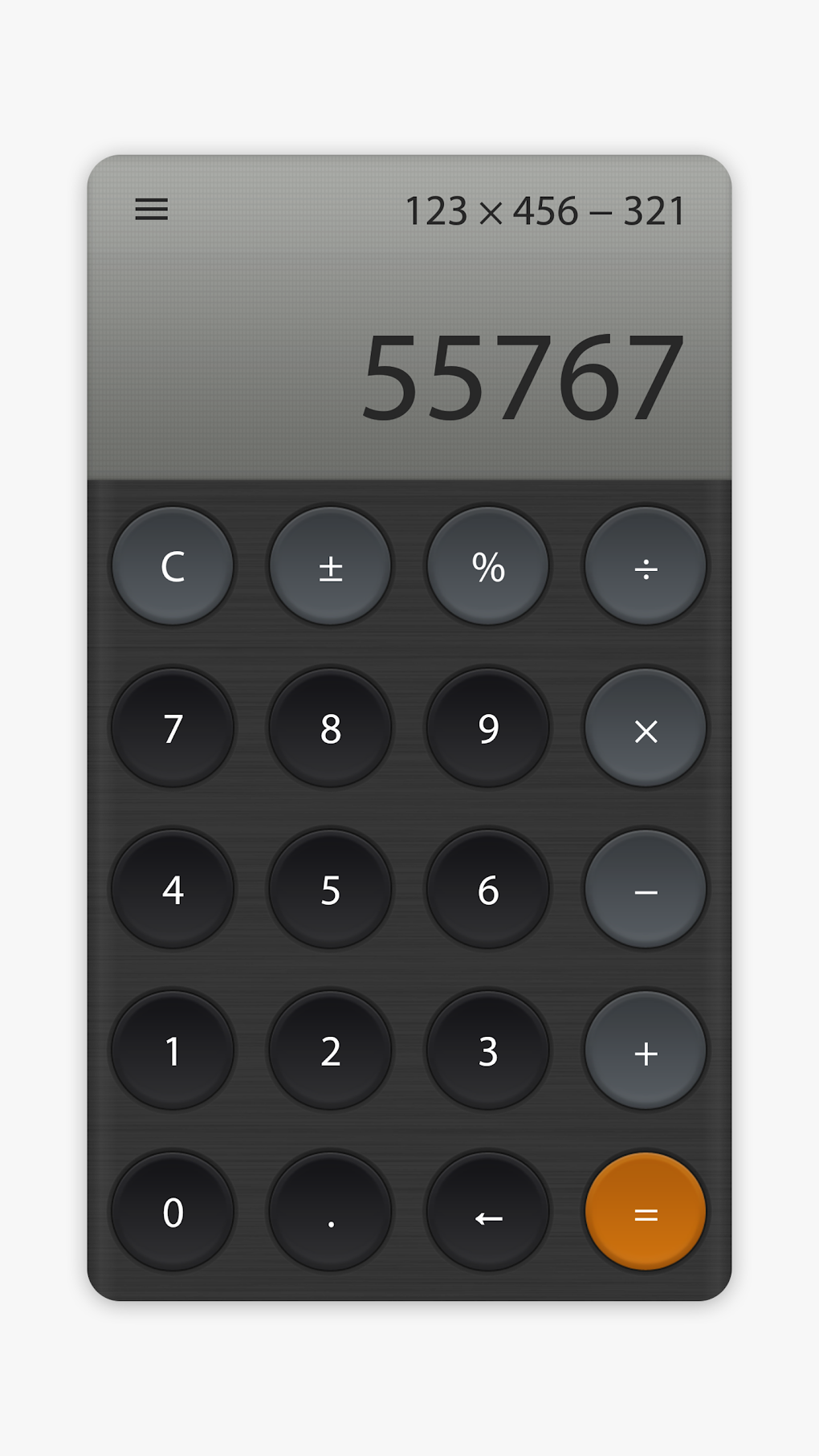The width and height of the screenshot is (819, 1456).
Task: Open the hamburger navigation menu
Action: click(x=153, y=210)
